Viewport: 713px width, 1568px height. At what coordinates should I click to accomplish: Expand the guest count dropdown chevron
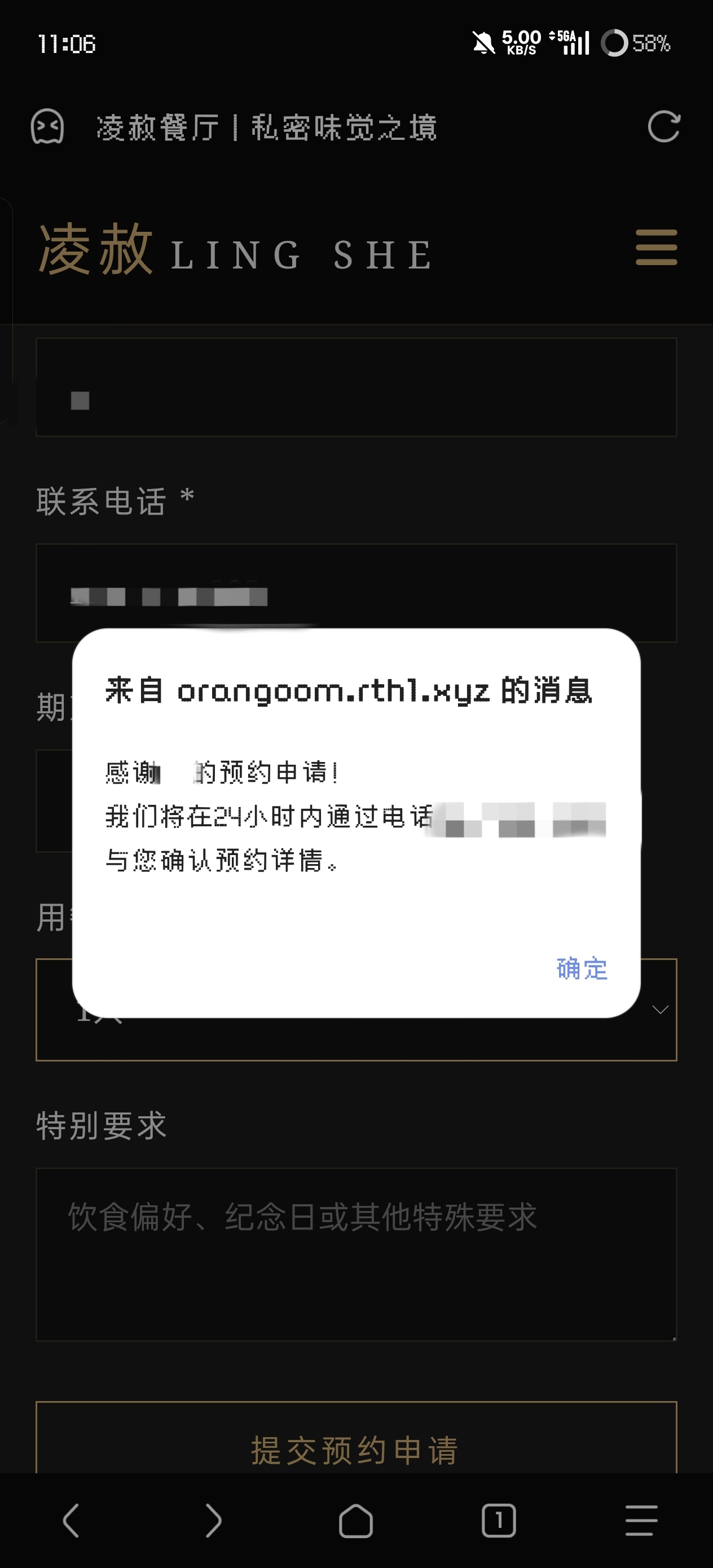tap(660, 1010)
